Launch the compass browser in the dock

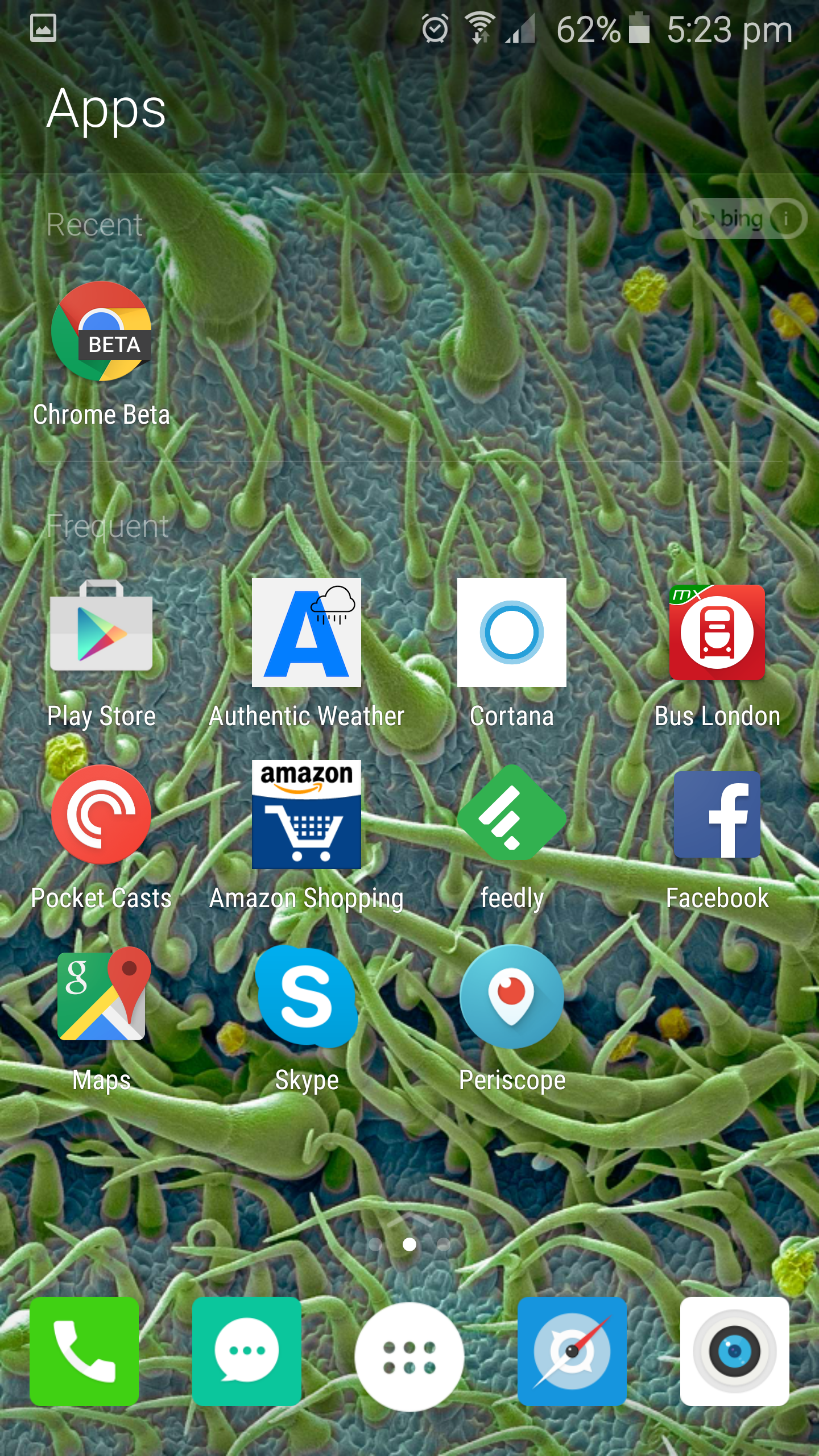pyautogui.click(x=572, y=1351)
